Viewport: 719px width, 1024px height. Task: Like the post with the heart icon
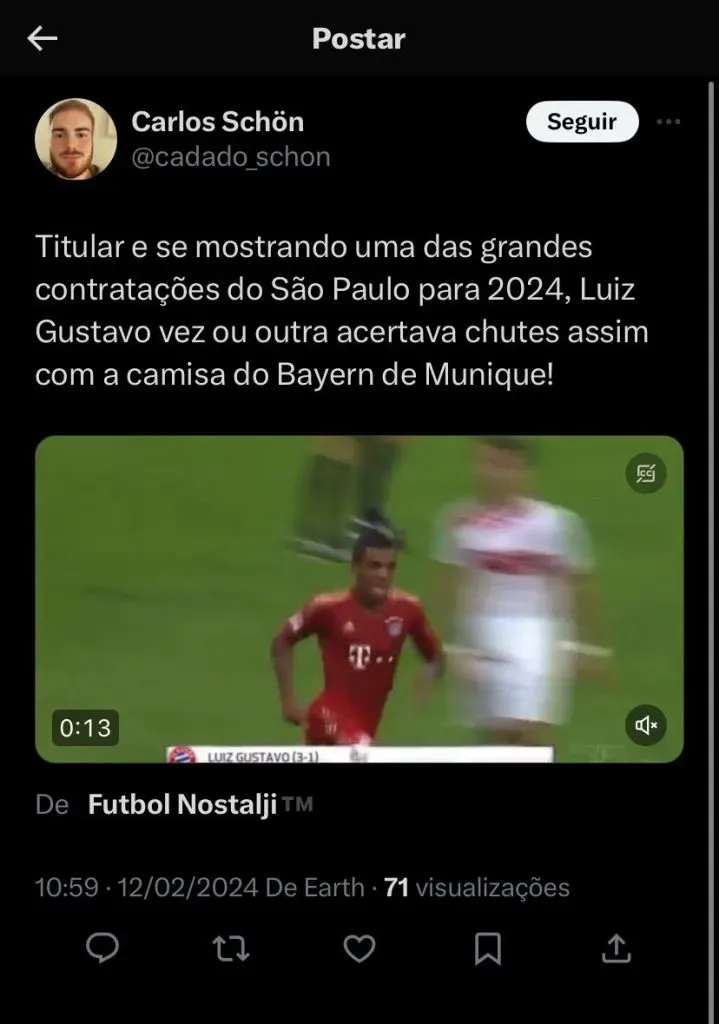tap(359, 947)
